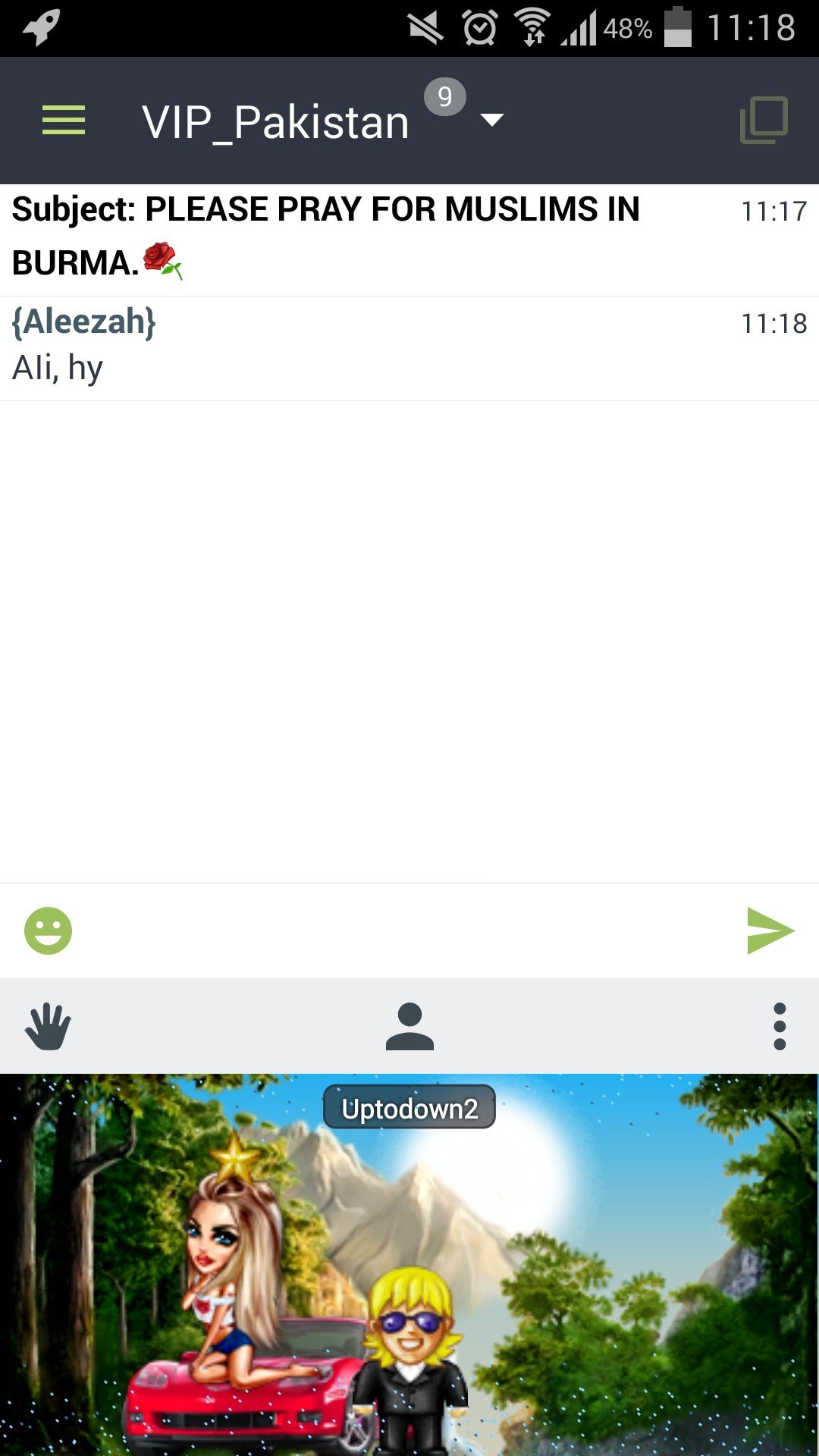Expand the VIP_Pakistan room dropdown
The width and height of the screenshot is (819, 1456).
[x=492, y=120]
